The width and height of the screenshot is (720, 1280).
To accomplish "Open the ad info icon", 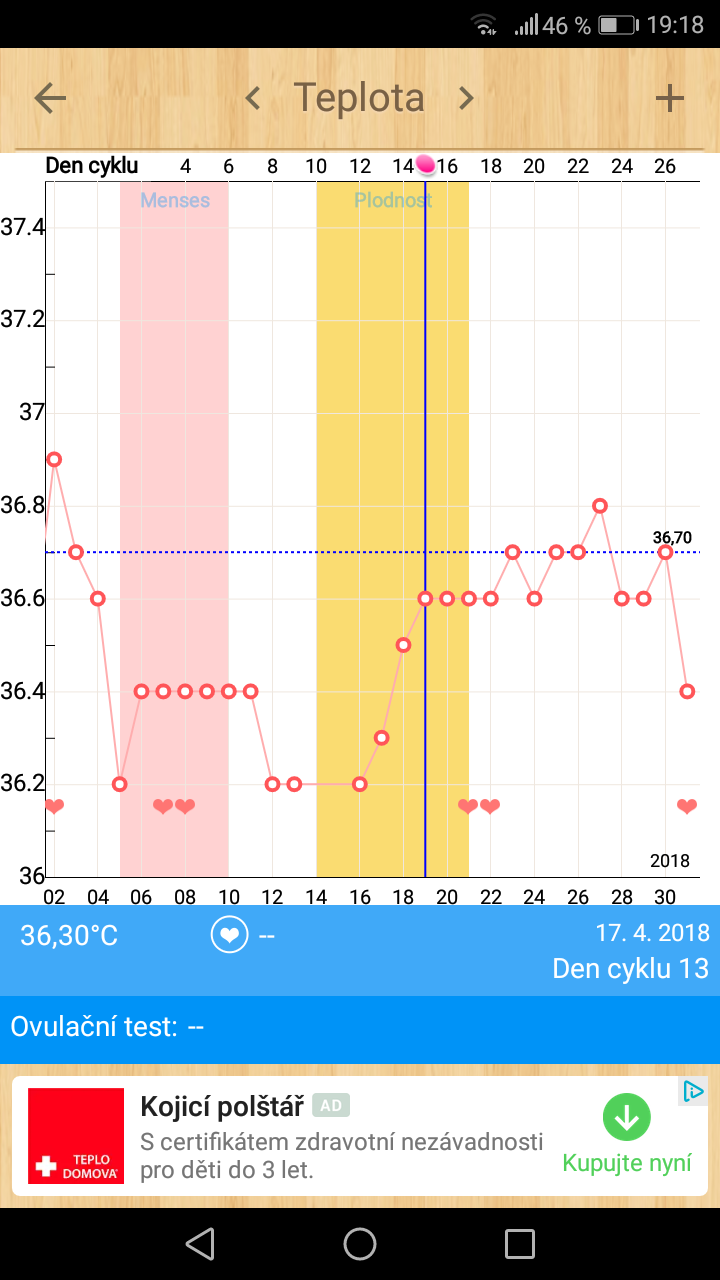I will tap(693, 1091).
